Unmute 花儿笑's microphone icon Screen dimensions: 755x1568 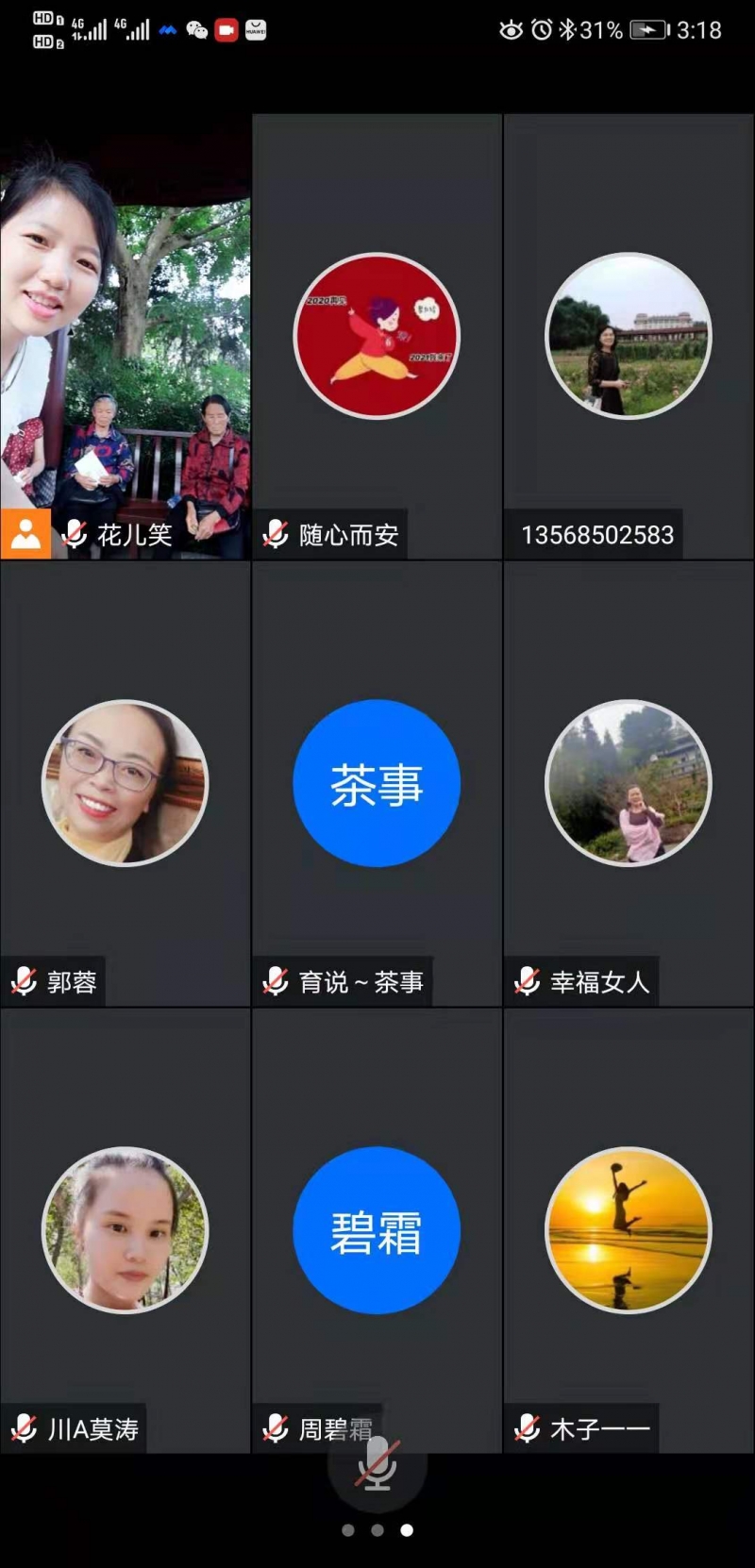click(x=74, y=534)
